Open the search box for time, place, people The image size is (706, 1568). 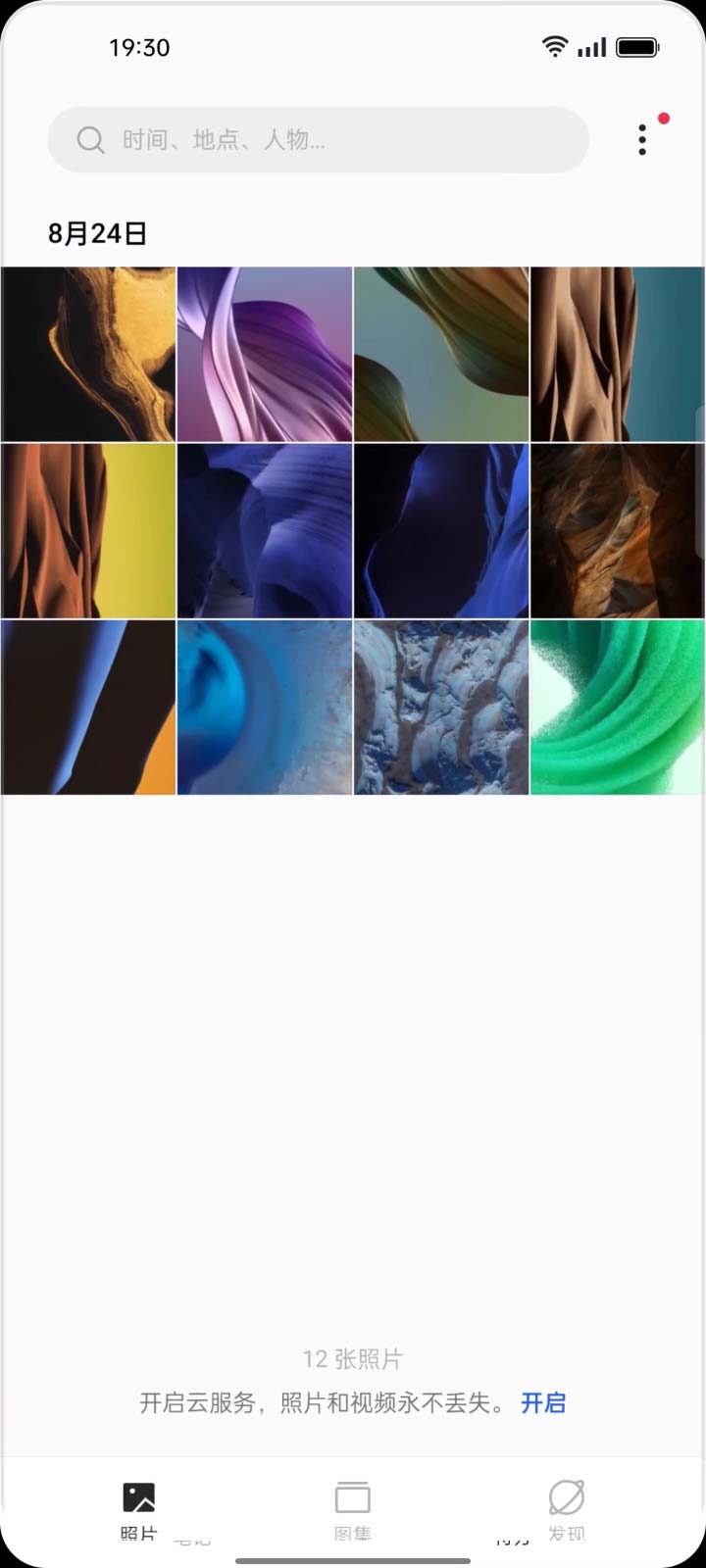point(319,140)
